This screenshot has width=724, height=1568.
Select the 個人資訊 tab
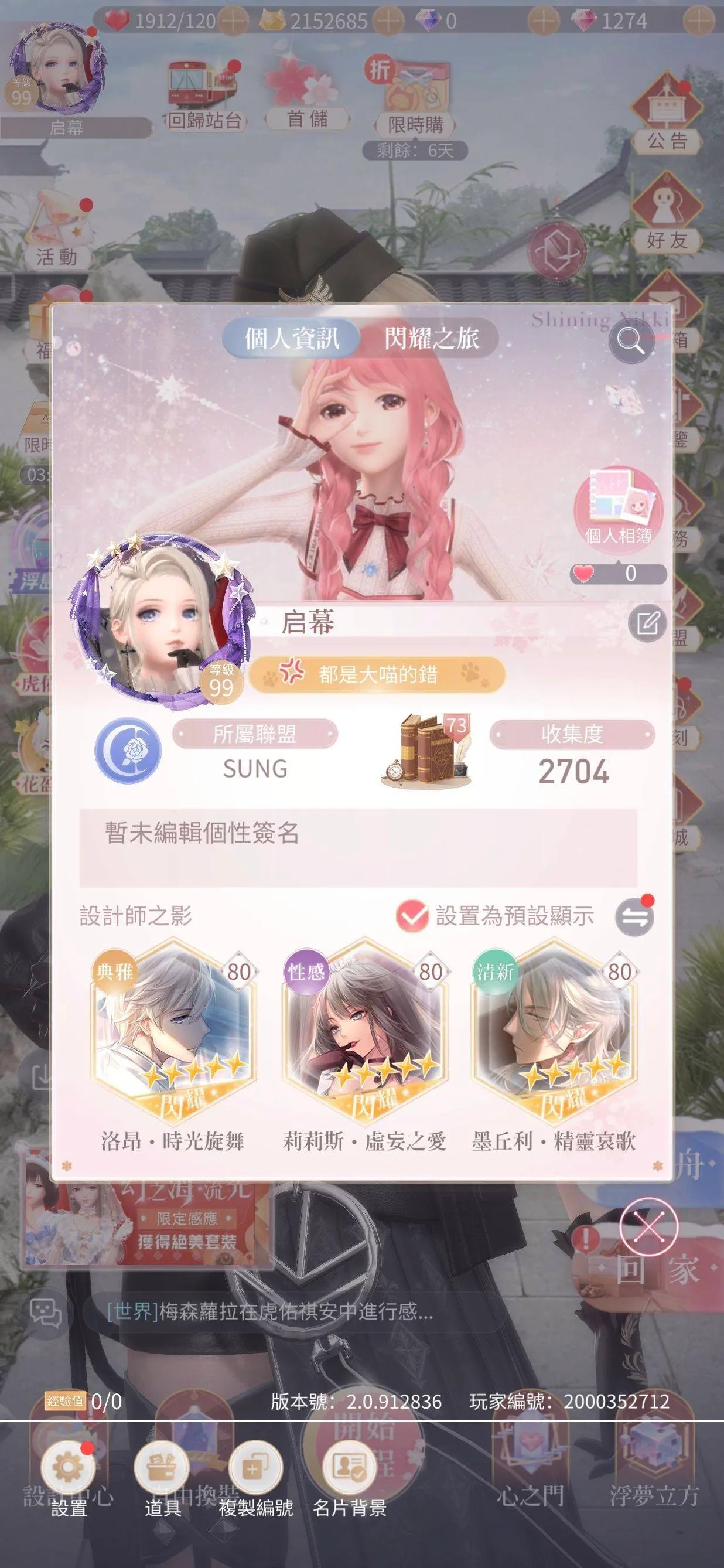(x=292, y=338)
